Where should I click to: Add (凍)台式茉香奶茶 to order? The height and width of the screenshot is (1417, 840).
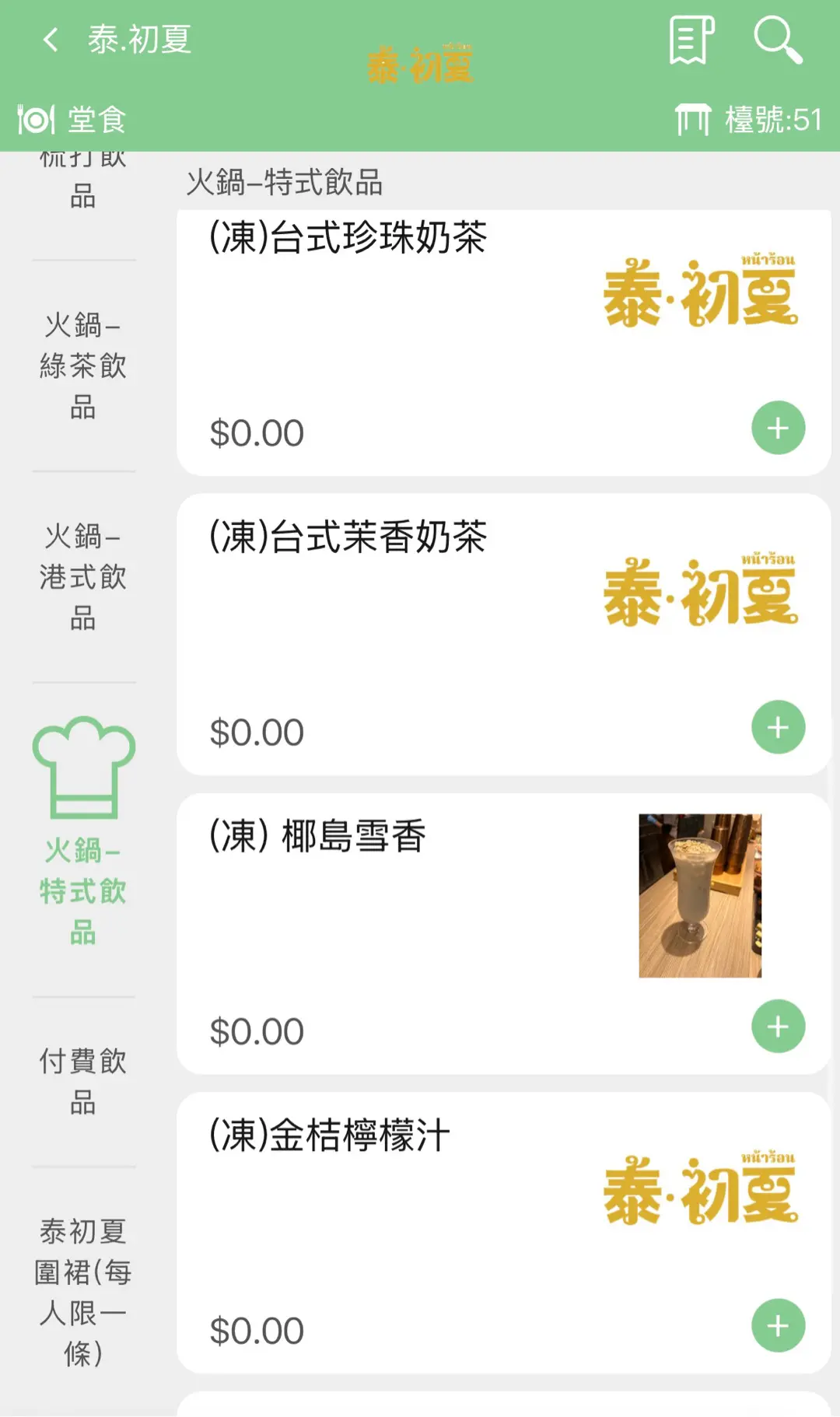(x=778, y=727)
